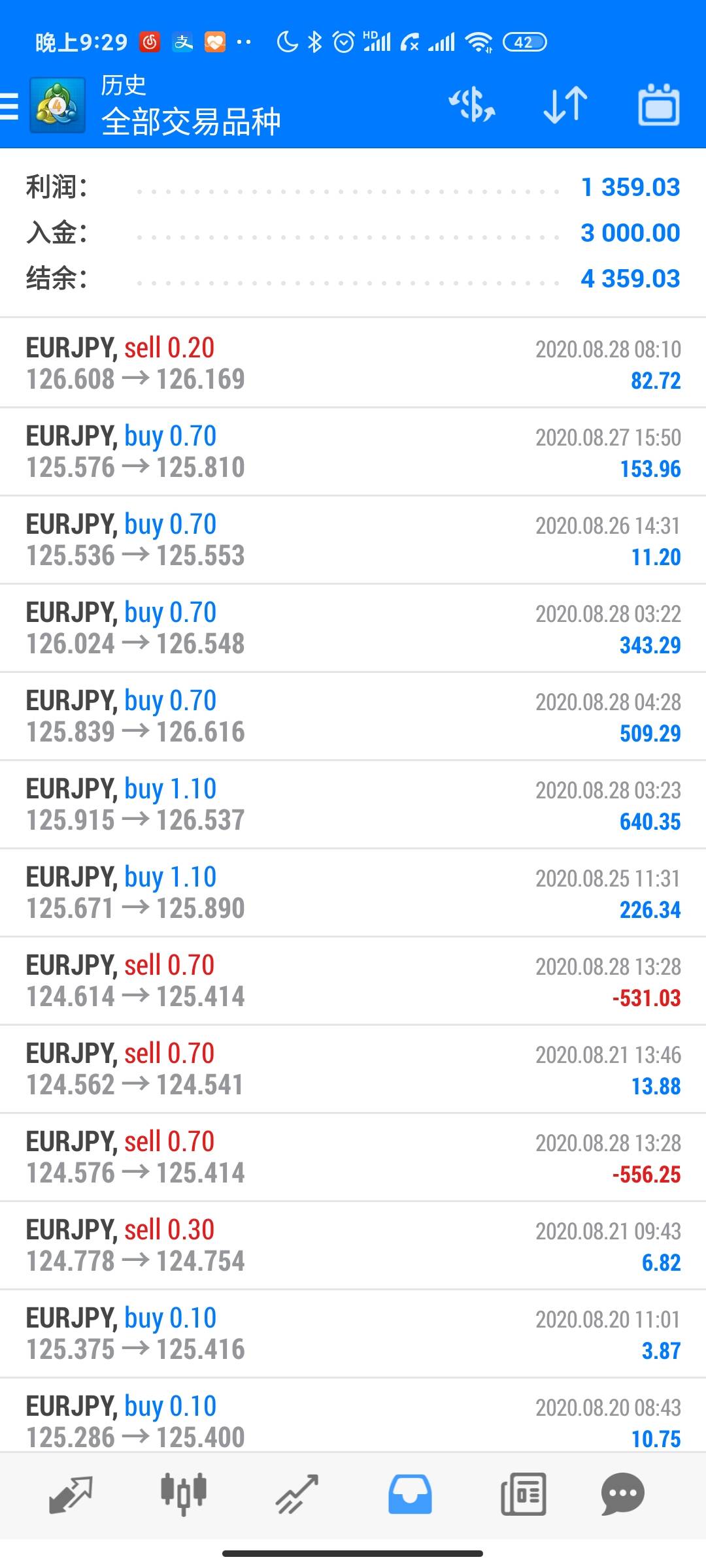Image resolution: width=706 pixels, height=1568 pixels.
Task: Change sort order with arrows icon
Action: [x=565, y=105]
